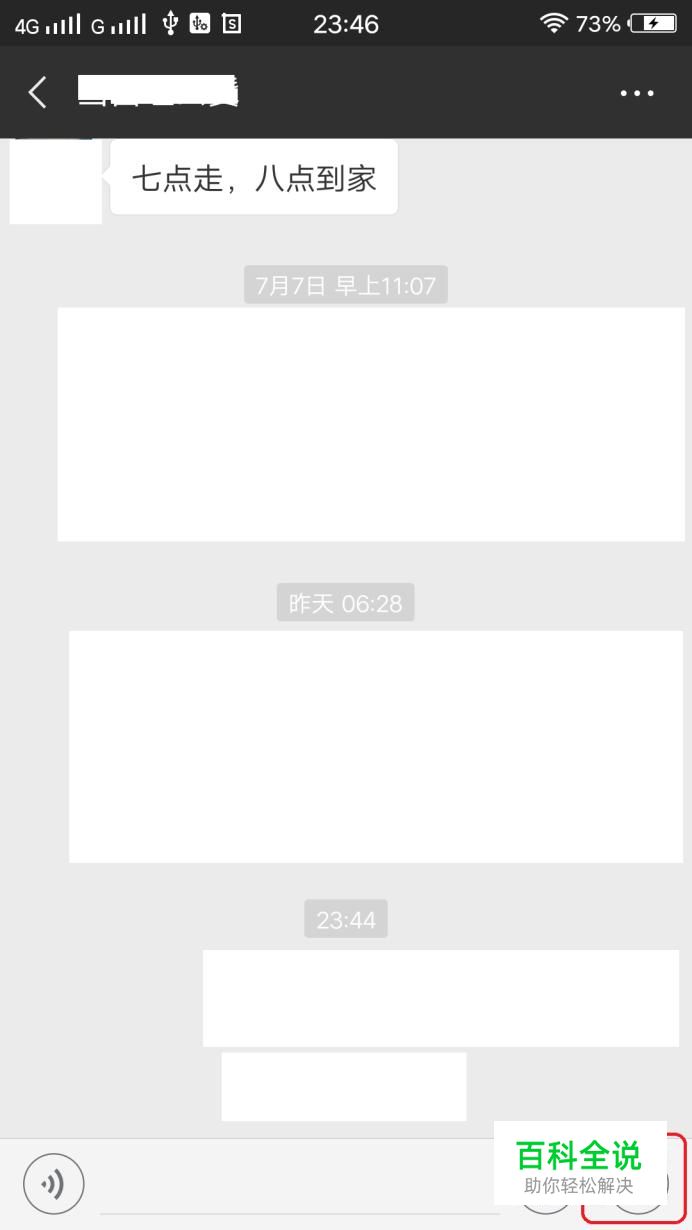The height and width of the screenshot is (1230, 692).
Task: Switch to voice message input
Action: 54,1184
